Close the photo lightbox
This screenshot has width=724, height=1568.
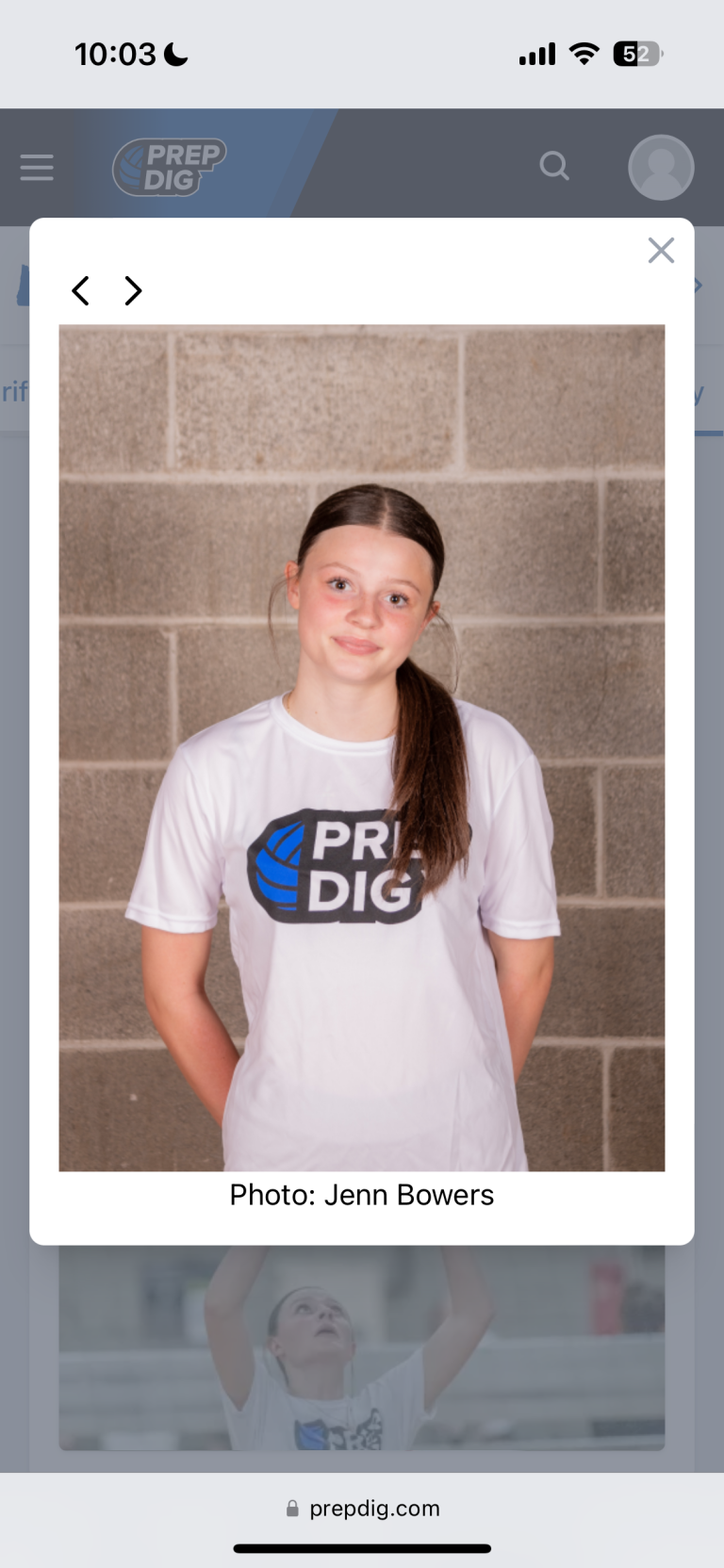tap(661, 251)
